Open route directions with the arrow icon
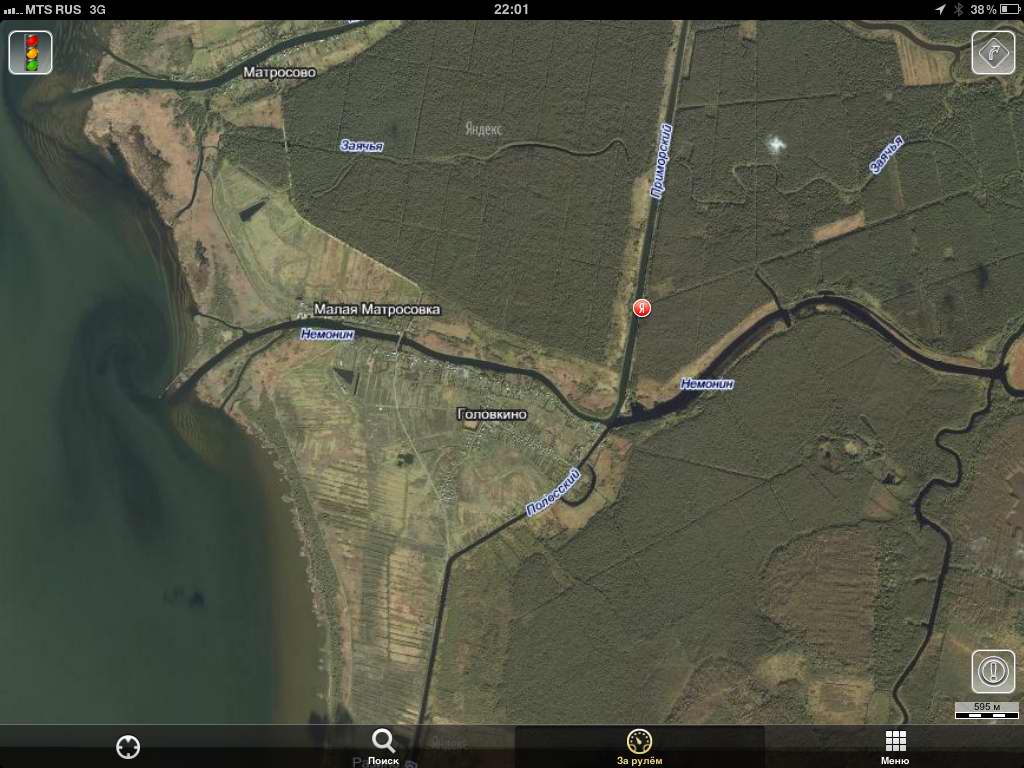Image resolution: width=1024 pixels, height=768 pixels. pos(993,52)
